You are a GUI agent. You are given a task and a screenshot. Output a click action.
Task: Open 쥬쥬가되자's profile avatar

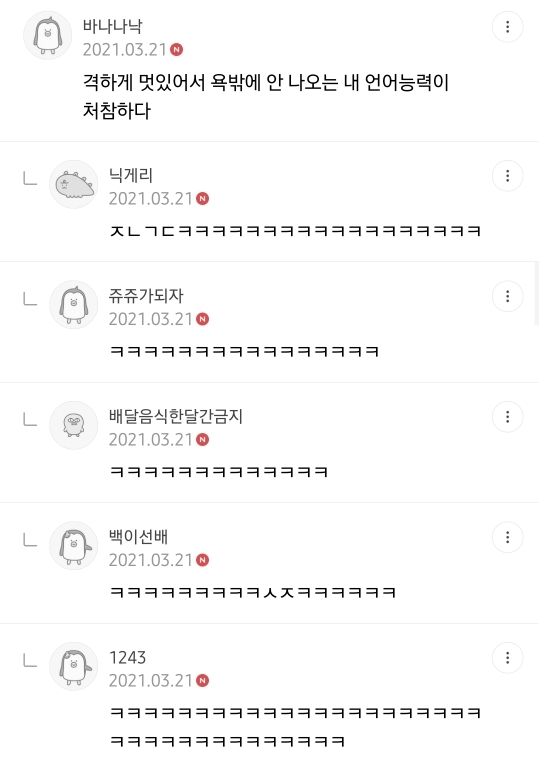[x=73, y=305]
